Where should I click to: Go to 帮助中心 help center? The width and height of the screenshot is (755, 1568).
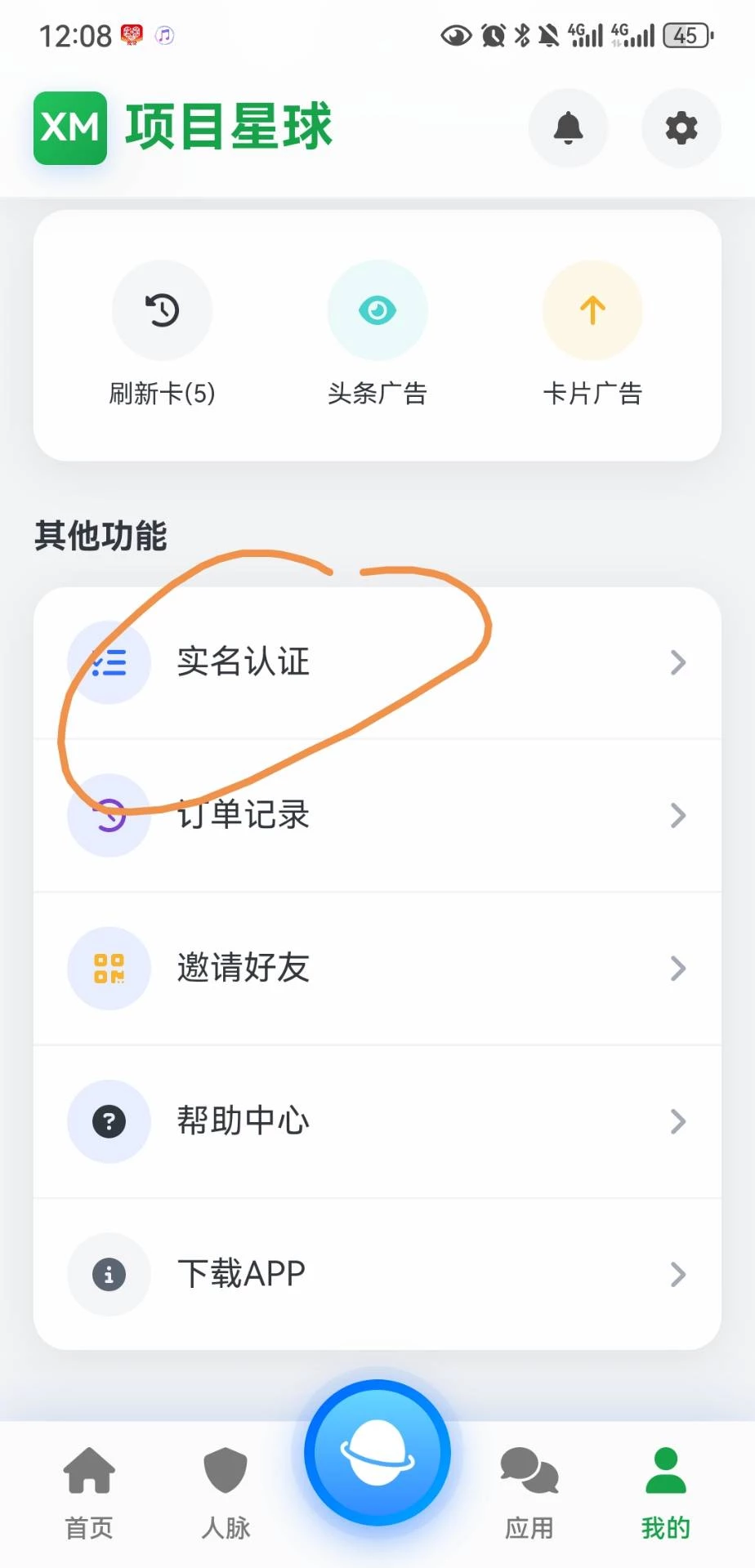coord(377,1121)
